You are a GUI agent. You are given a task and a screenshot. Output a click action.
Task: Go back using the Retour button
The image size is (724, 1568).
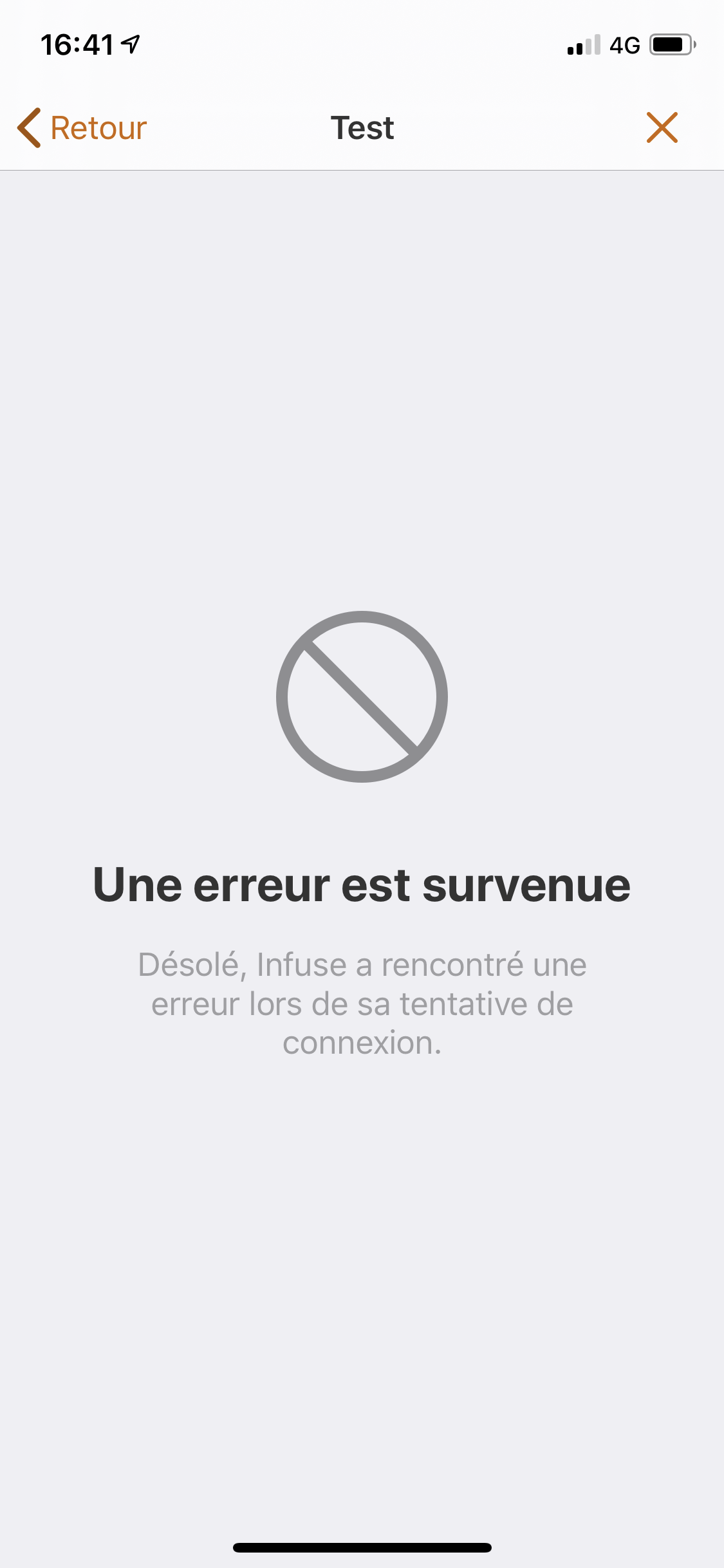(82, 127)
